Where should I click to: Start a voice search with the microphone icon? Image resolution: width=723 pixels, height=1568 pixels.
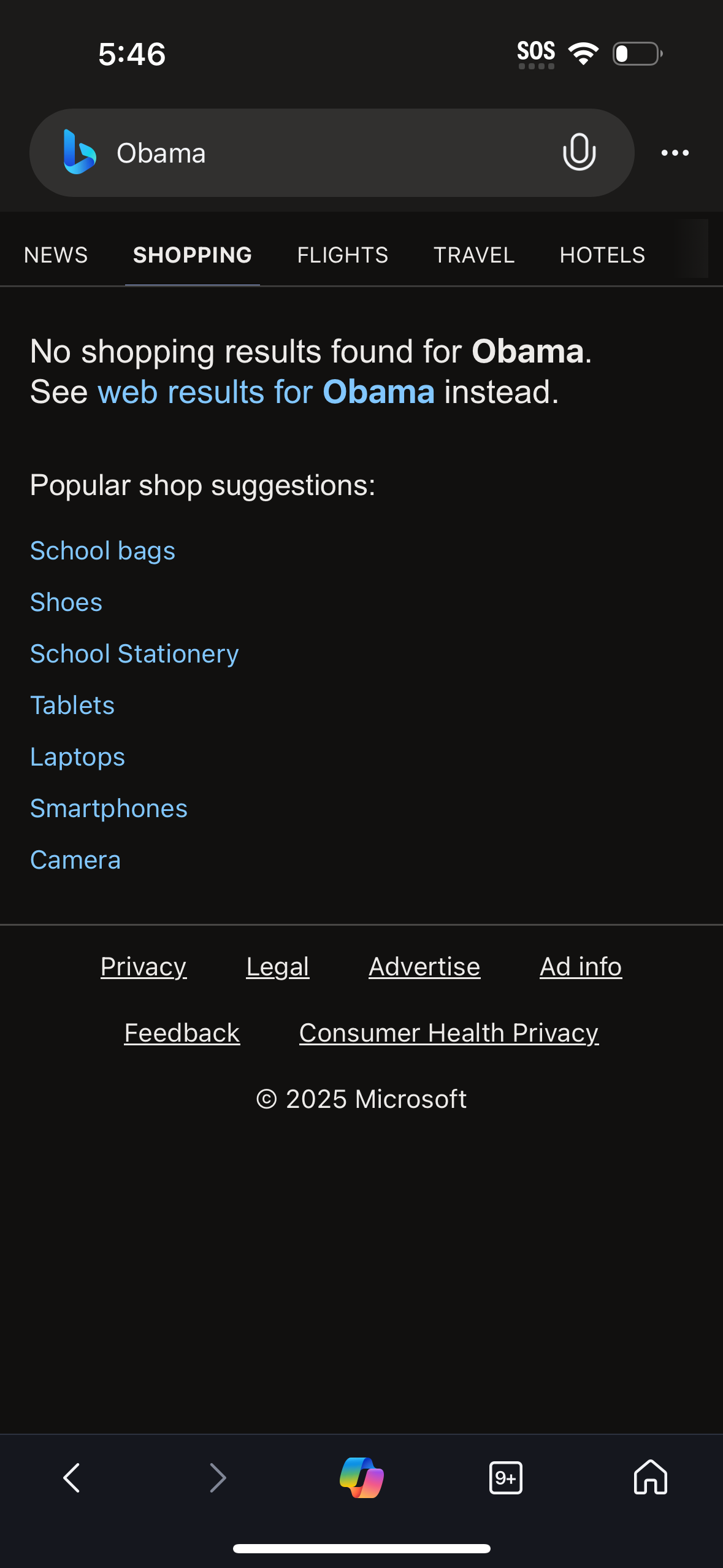pyautogui.click(x=579, y=153)
